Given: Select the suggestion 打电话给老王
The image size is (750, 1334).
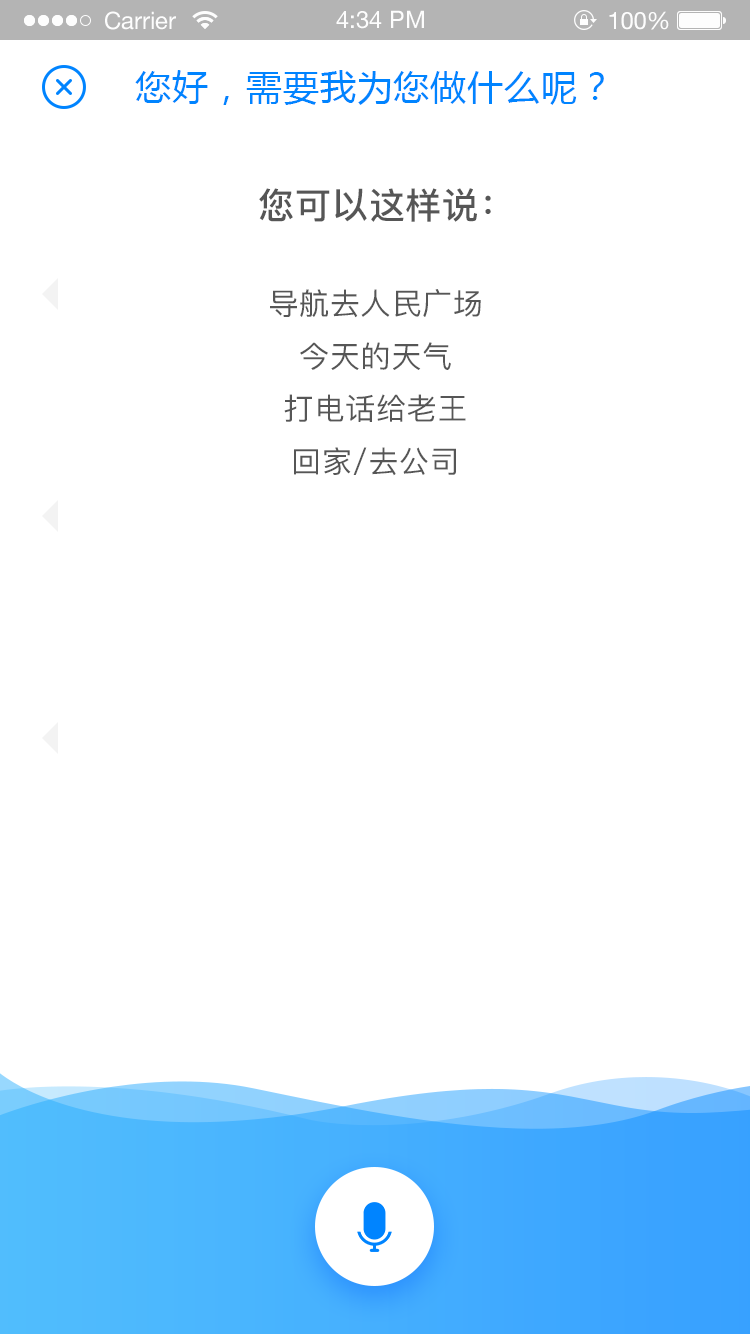Looking at the screenshot, I should pos(374,408).
